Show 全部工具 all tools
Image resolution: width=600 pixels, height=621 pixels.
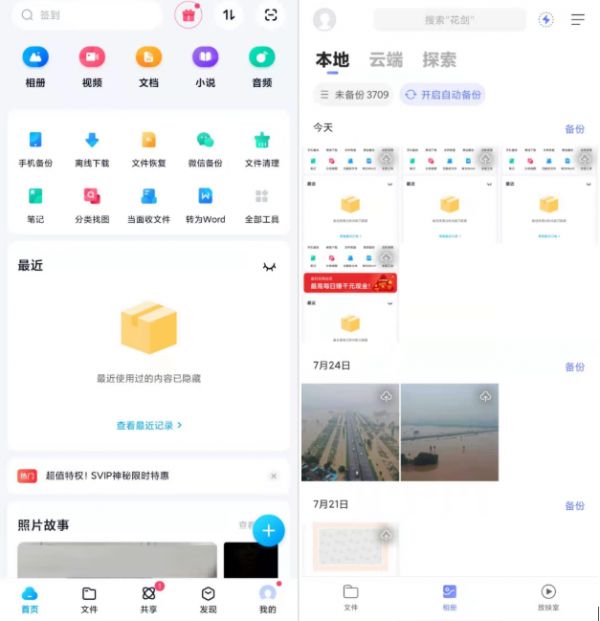coord(262,203)
